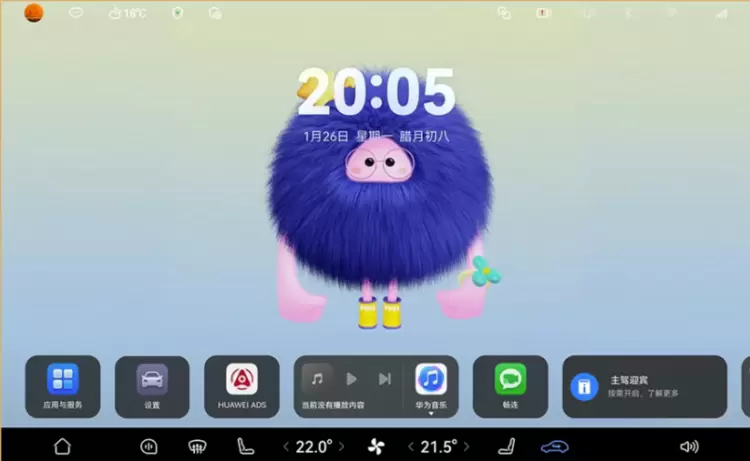The image size is (750, 461).
Task: Open the 主驾迎宾 info card
Action: (x=643, y=386)
